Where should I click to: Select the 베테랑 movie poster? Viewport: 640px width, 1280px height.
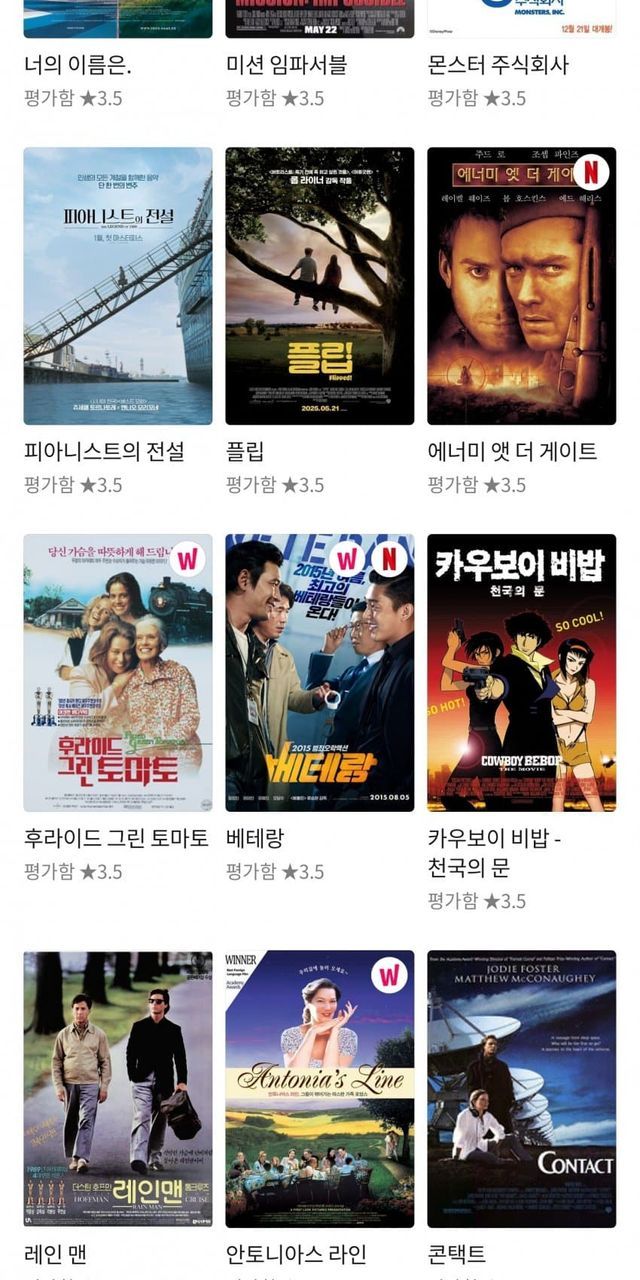tap(319, 672)
